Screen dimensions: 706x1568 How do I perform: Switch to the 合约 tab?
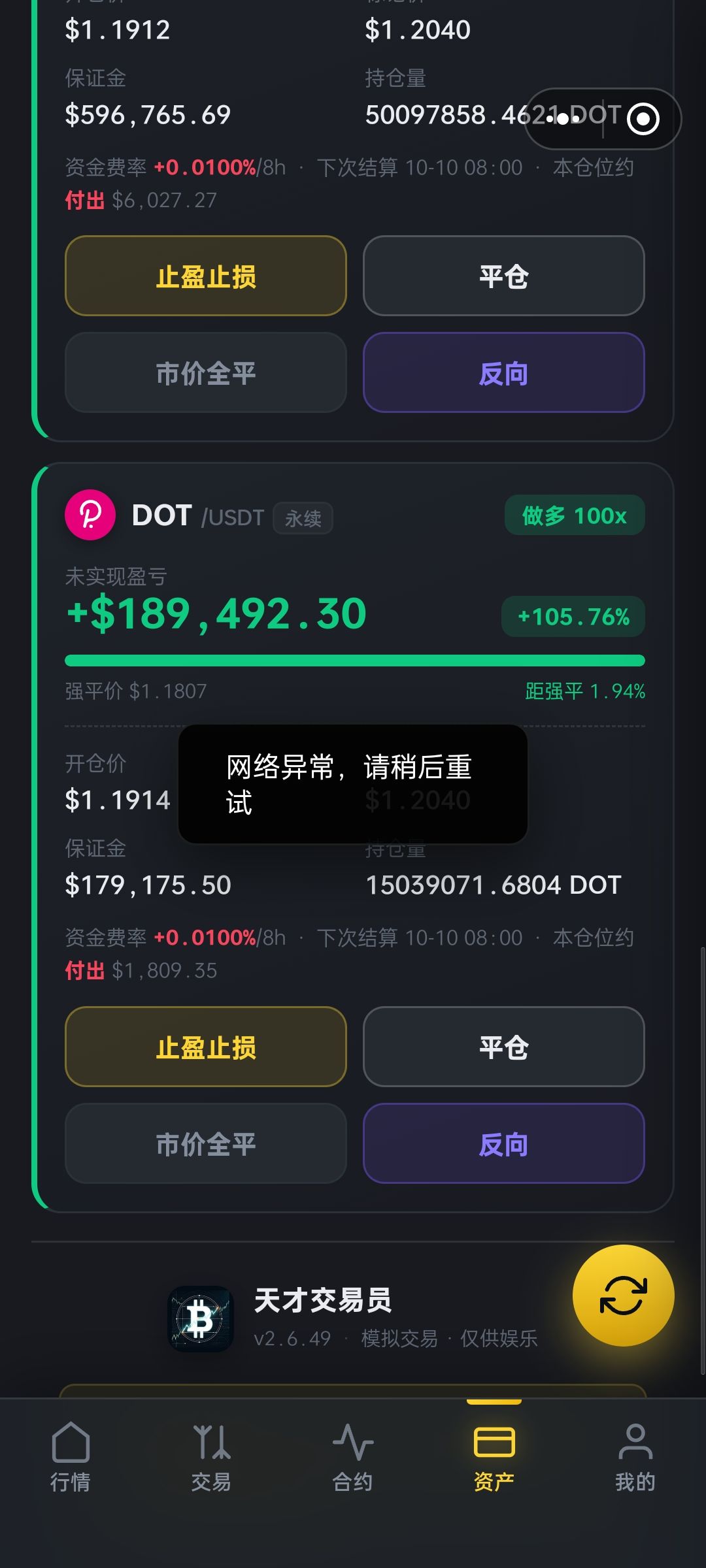[353, 1456]
